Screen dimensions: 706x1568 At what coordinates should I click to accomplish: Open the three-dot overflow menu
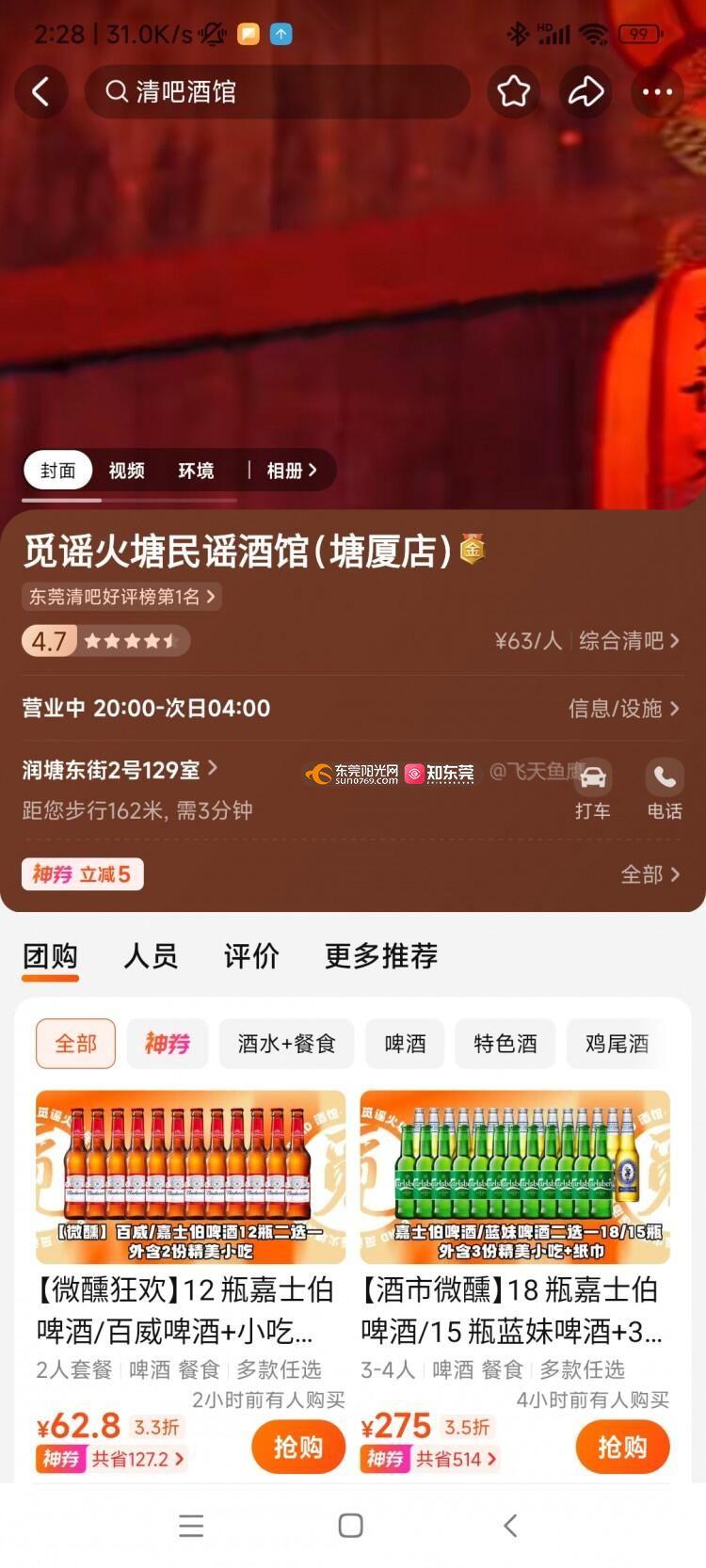[657, 91]
